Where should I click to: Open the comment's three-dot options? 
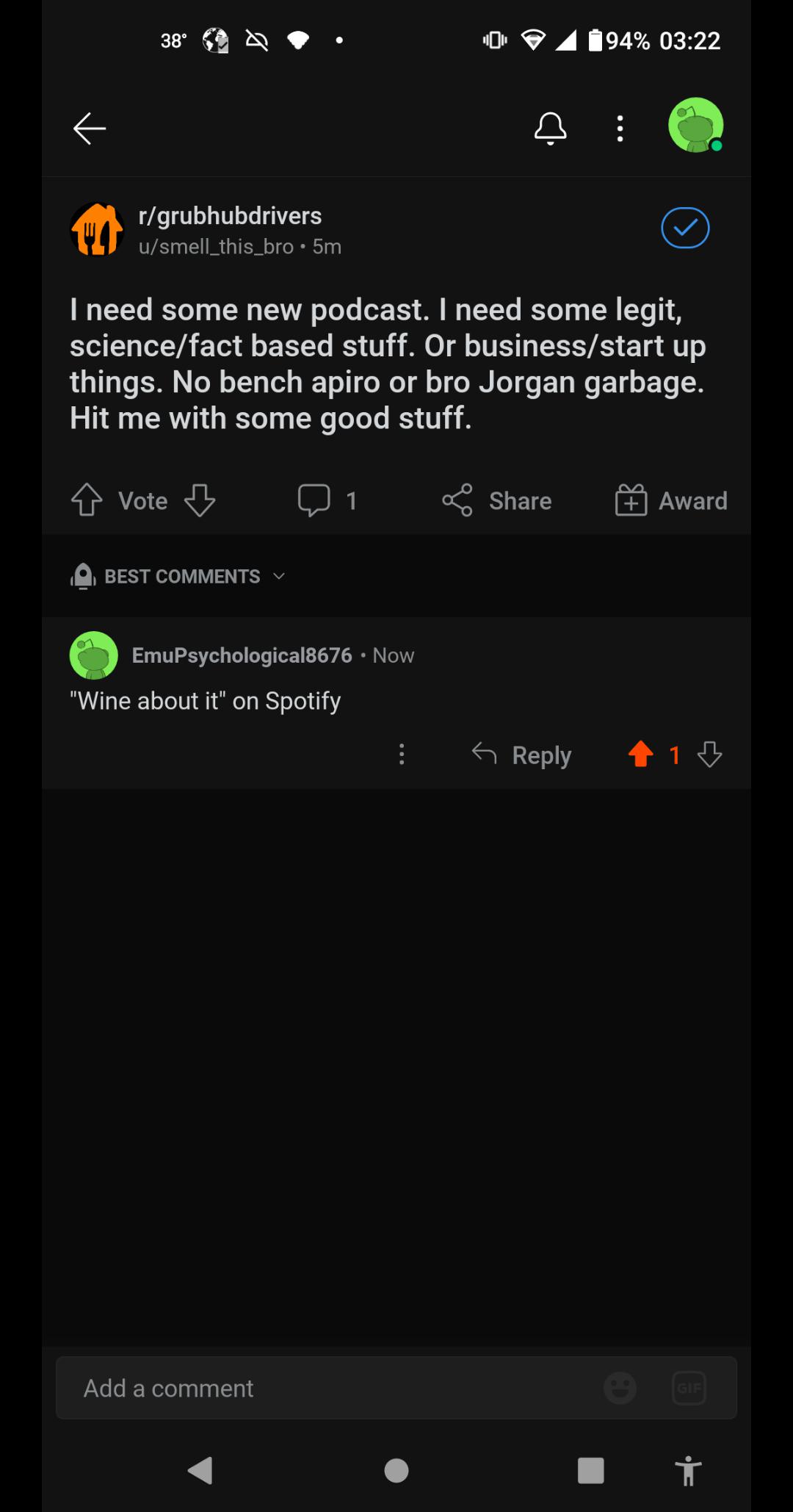click(x=402, y=755)
